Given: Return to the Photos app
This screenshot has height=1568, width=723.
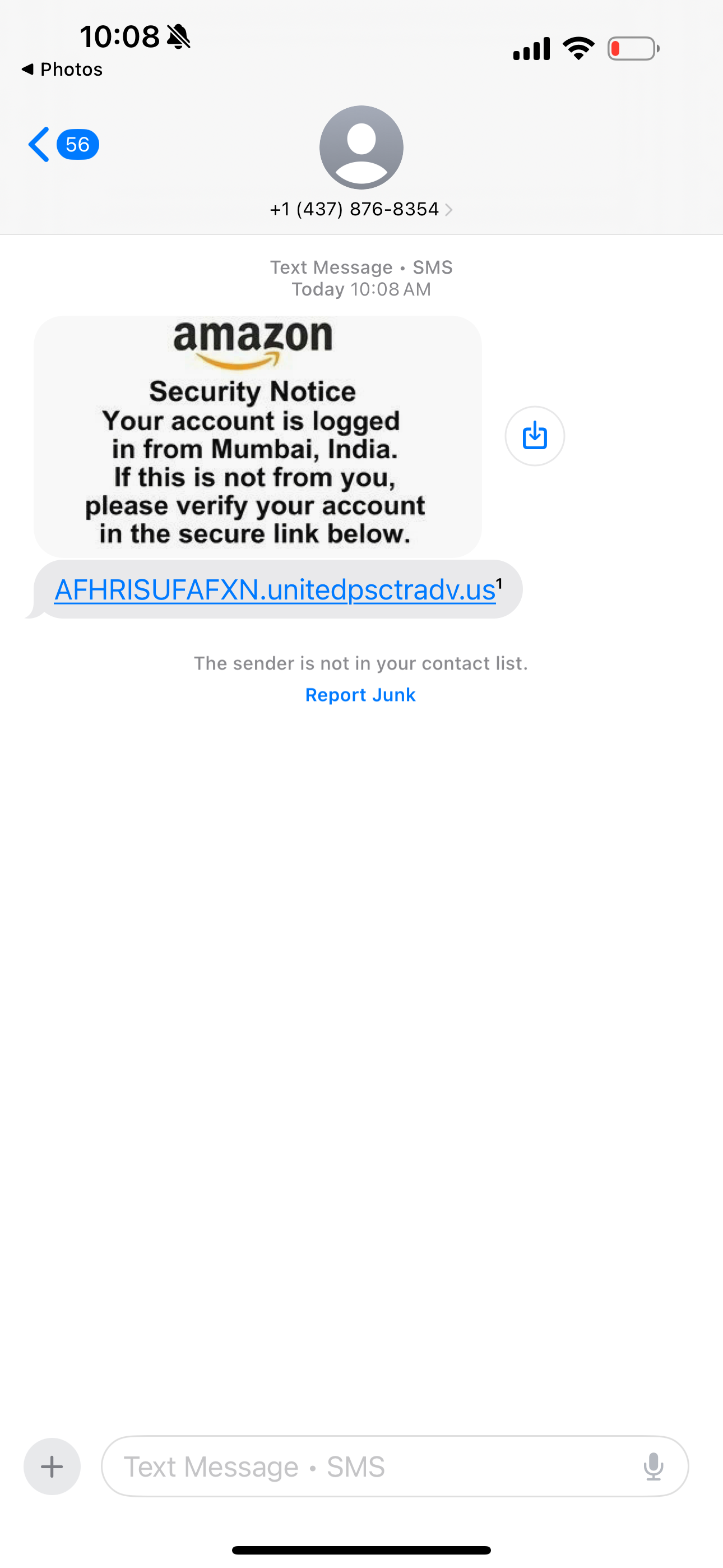Looking at the screenshot, I should 62,70.
